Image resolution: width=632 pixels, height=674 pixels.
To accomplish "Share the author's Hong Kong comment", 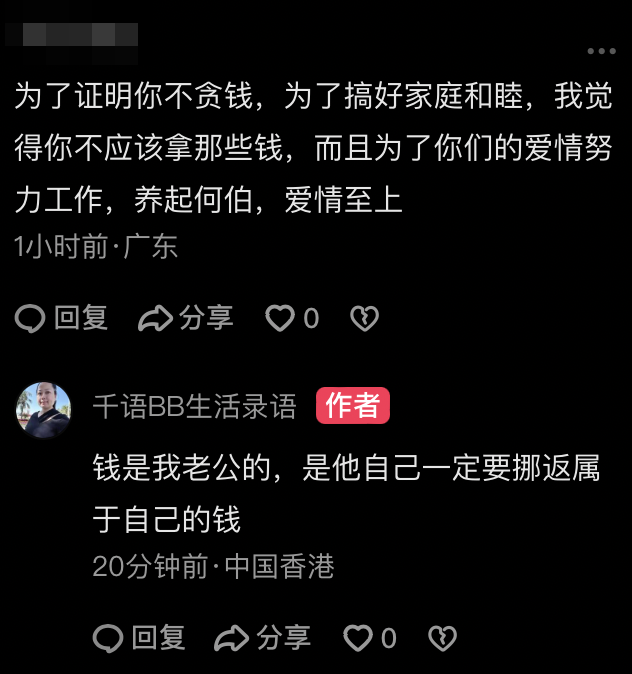I will [263, 638].
